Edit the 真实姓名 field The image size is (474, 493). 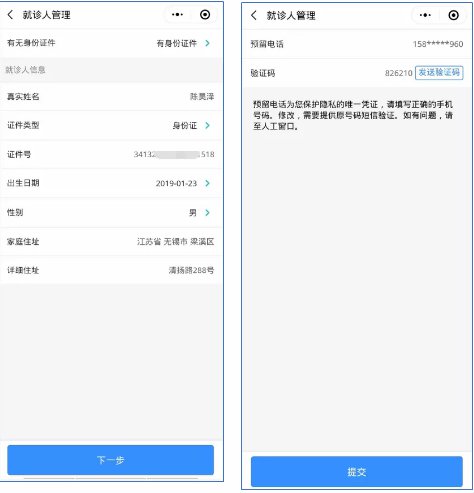111,97
